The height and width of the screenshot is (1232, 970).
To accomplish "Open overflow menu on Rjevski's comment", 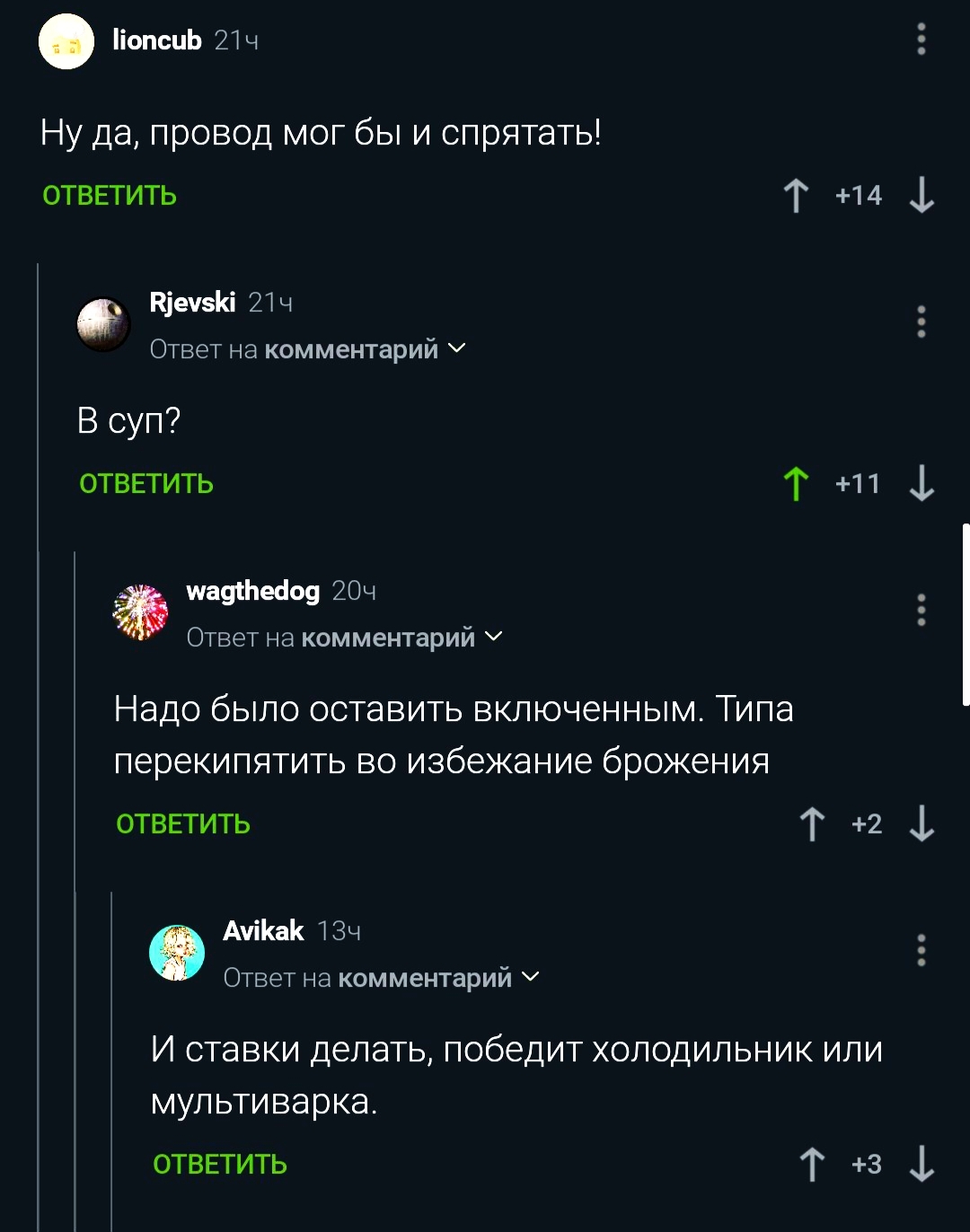I will tap(921, 321).
